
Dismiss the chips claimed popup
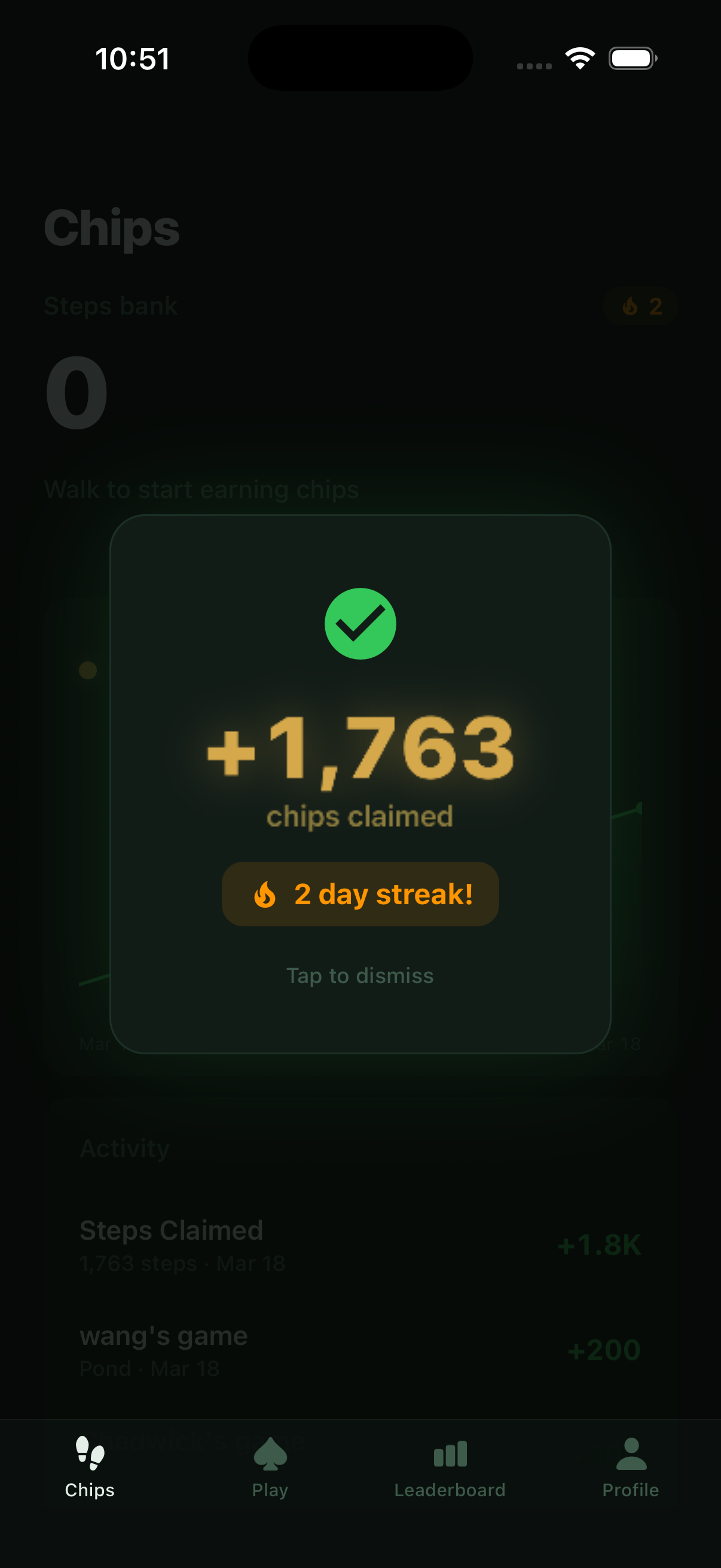tap(360, 975)
